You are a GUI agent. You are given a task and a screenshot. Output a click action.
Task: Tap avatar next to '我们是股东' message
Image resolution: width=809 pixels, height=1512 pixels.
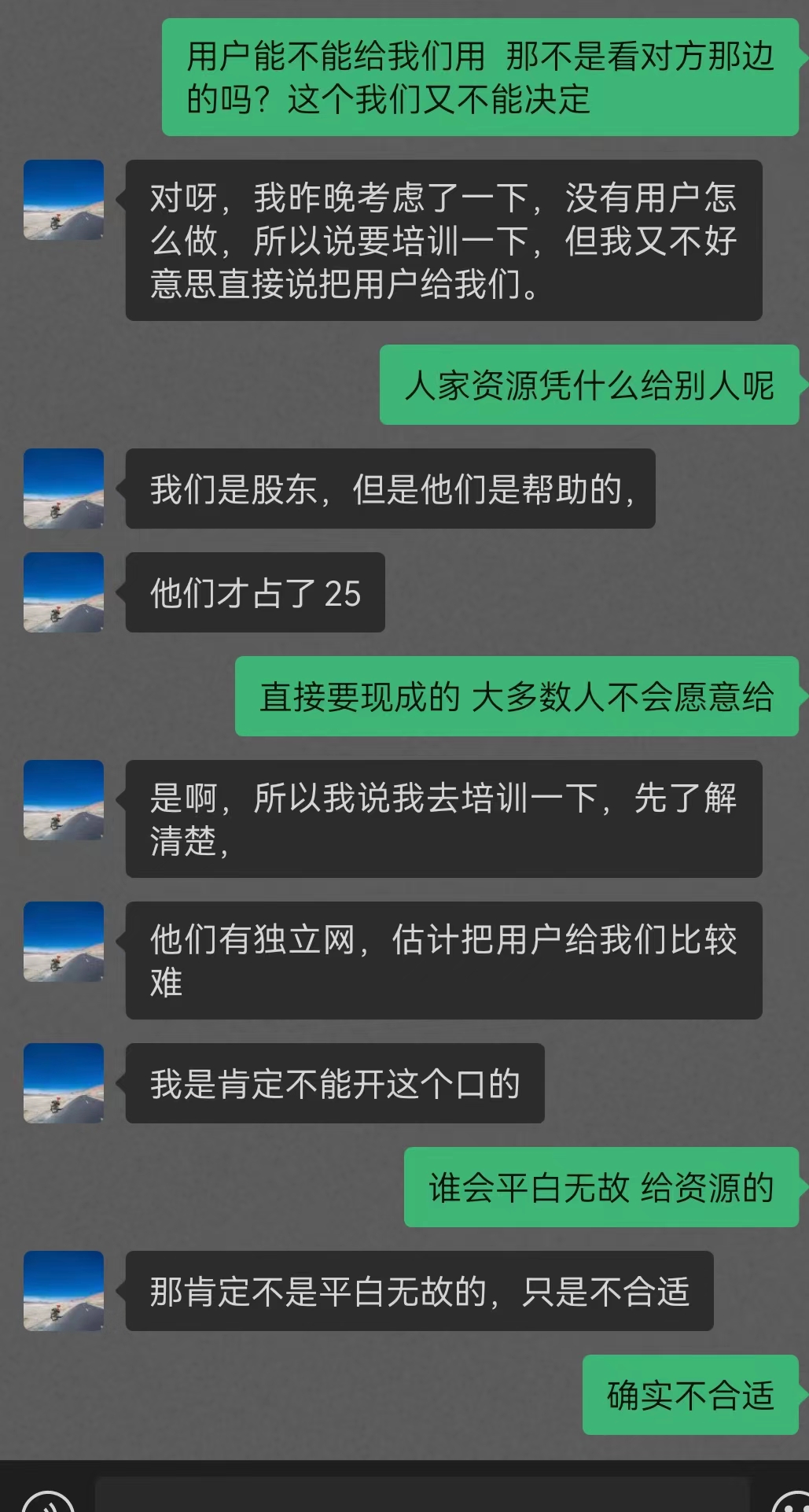(x=64, y=489)
